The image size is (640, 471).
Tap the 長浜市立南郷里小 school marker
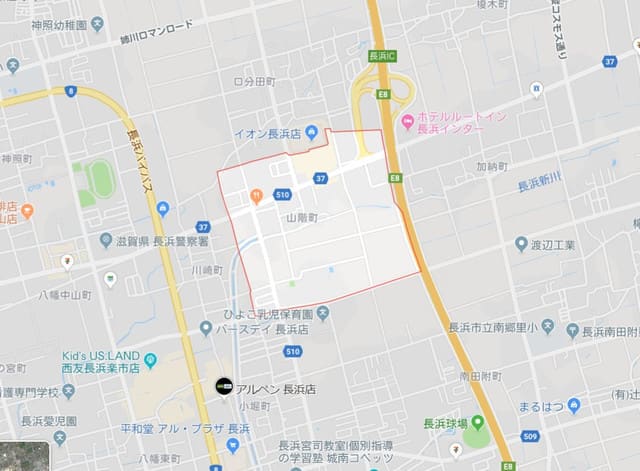pyautogui.click(x=573, y=330)
